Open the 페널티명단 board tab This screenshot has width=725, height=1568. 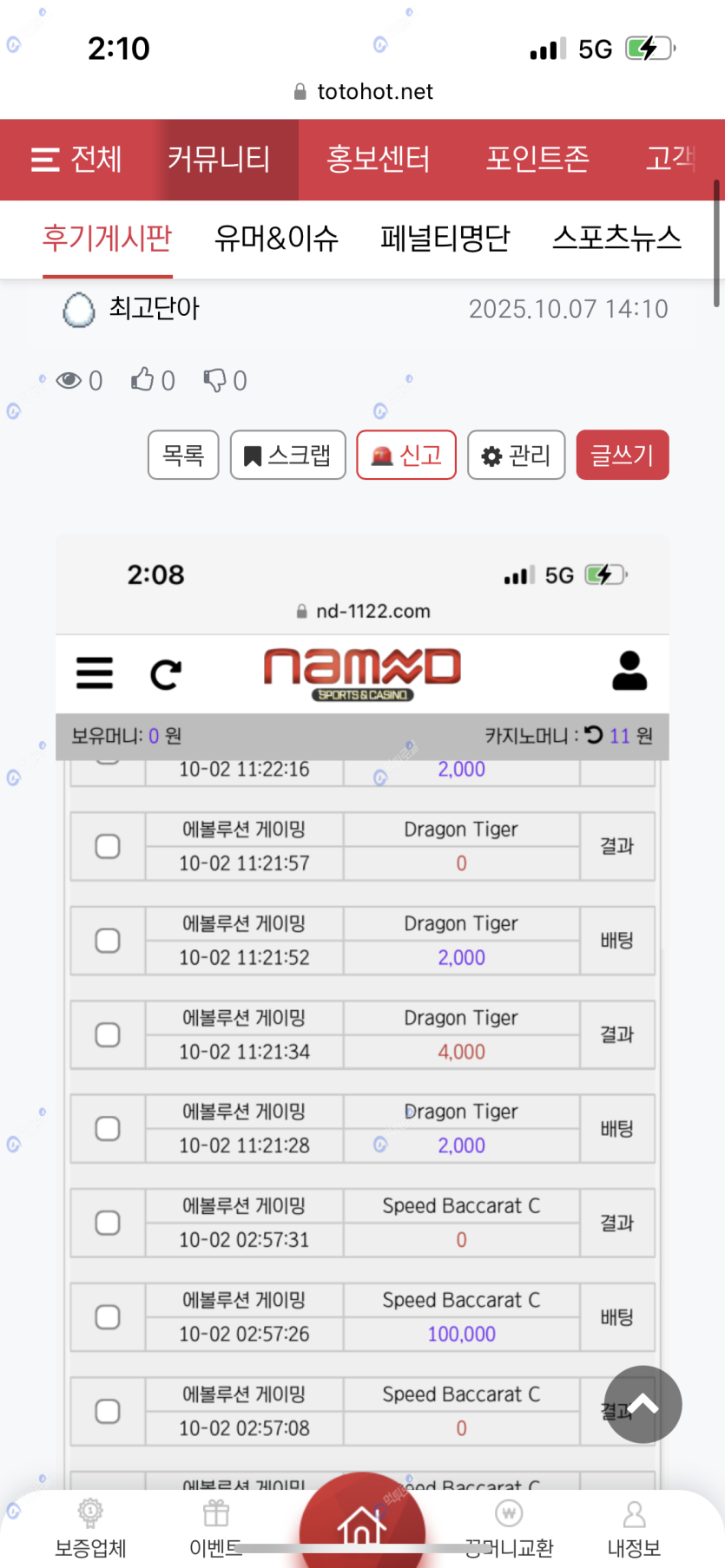445,239
